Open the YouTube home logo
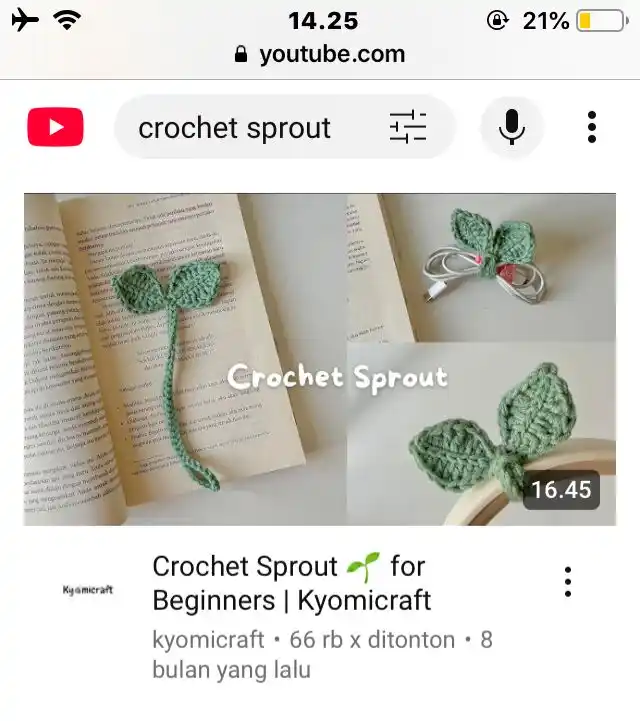640x721 pixels. point(55,128)
